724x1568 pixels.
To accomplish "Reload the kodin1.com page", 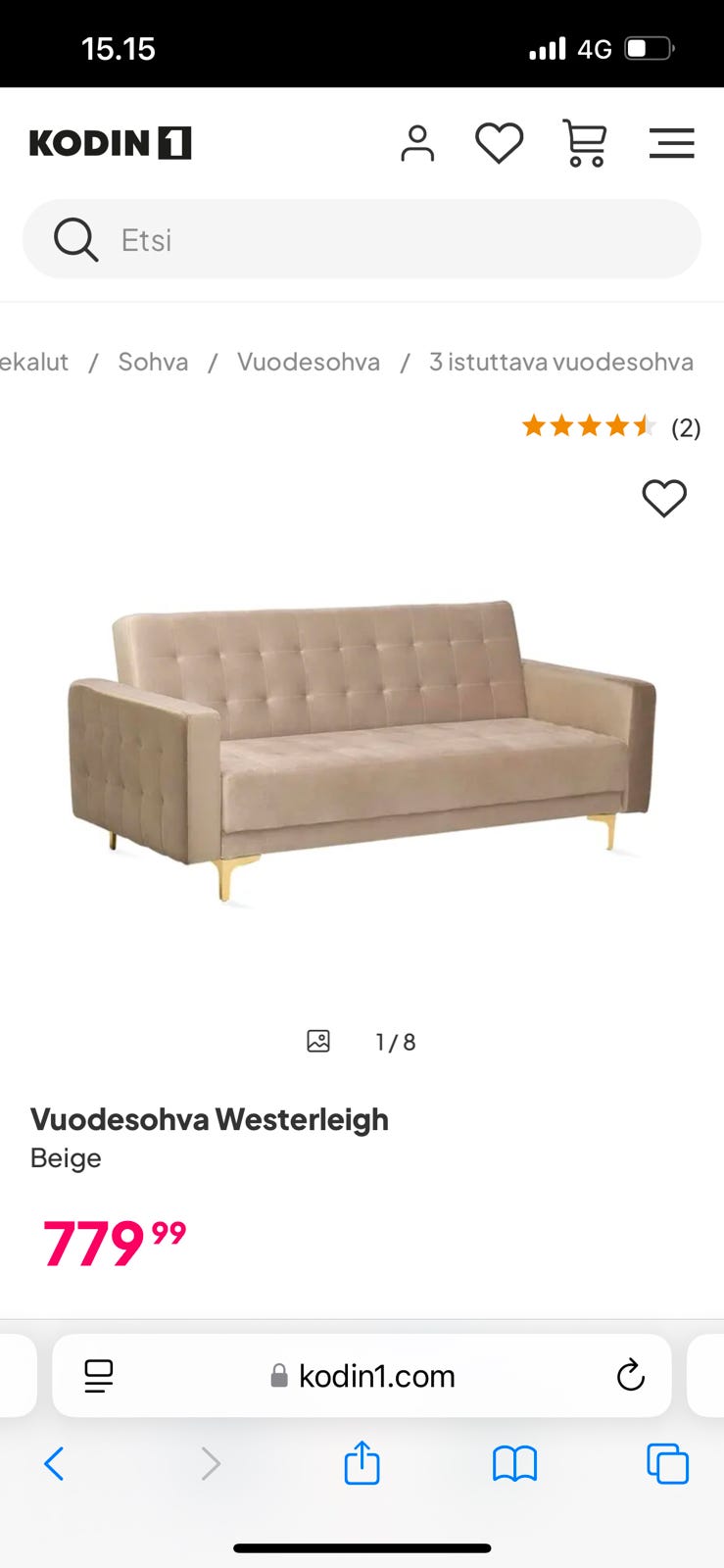I will [x=630, y=1375].
